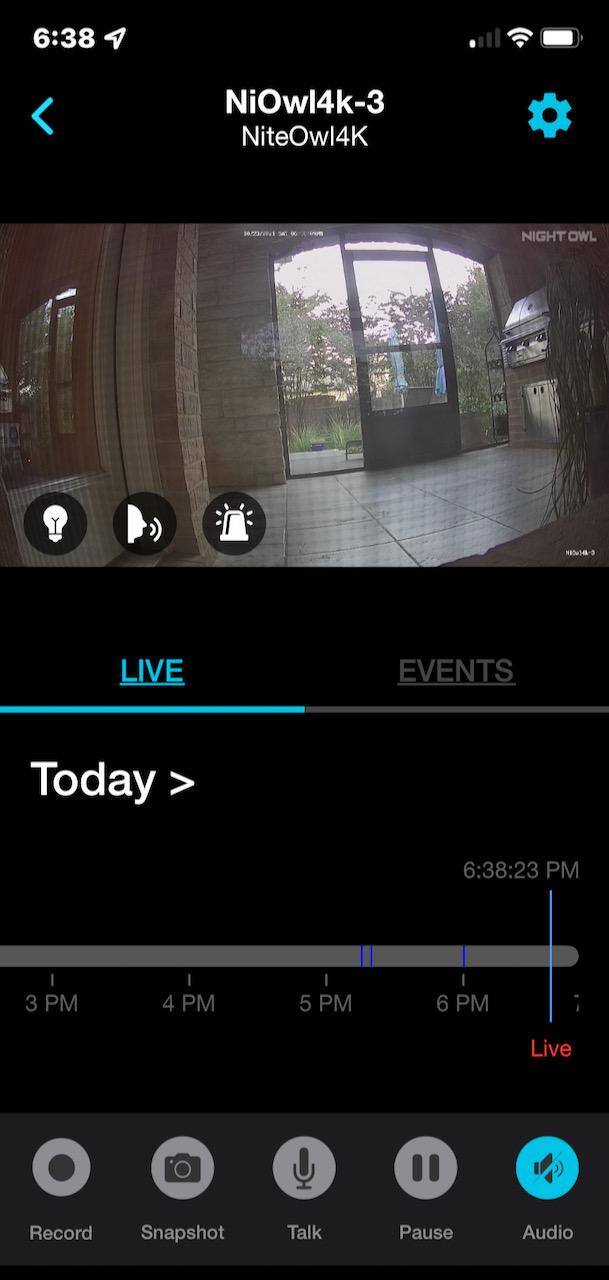This screenshot has width=609, height=1280.
Task: Turn on the camera spotlight bulb
Action: pos(55,523)
